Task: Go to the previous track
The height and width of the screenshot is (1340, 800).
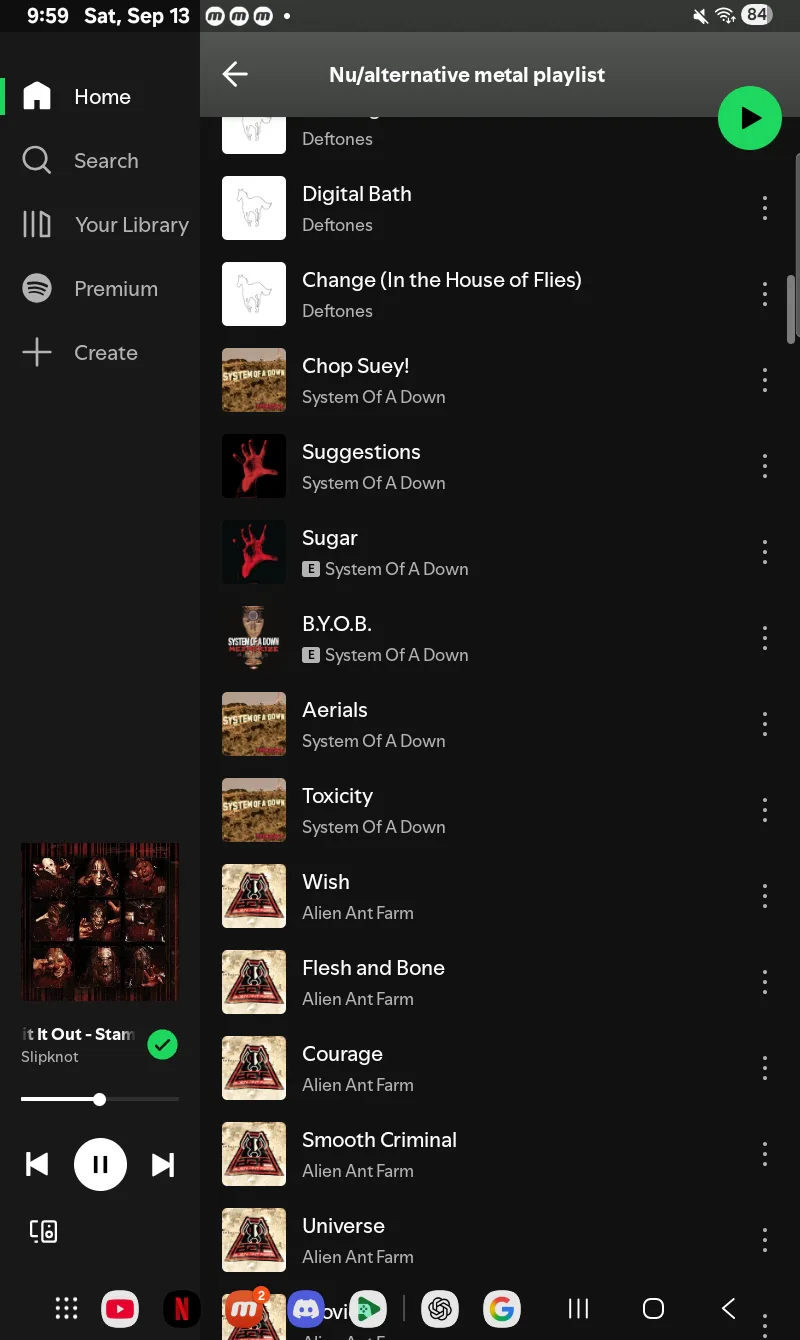Action: (x=37, y=1164)
